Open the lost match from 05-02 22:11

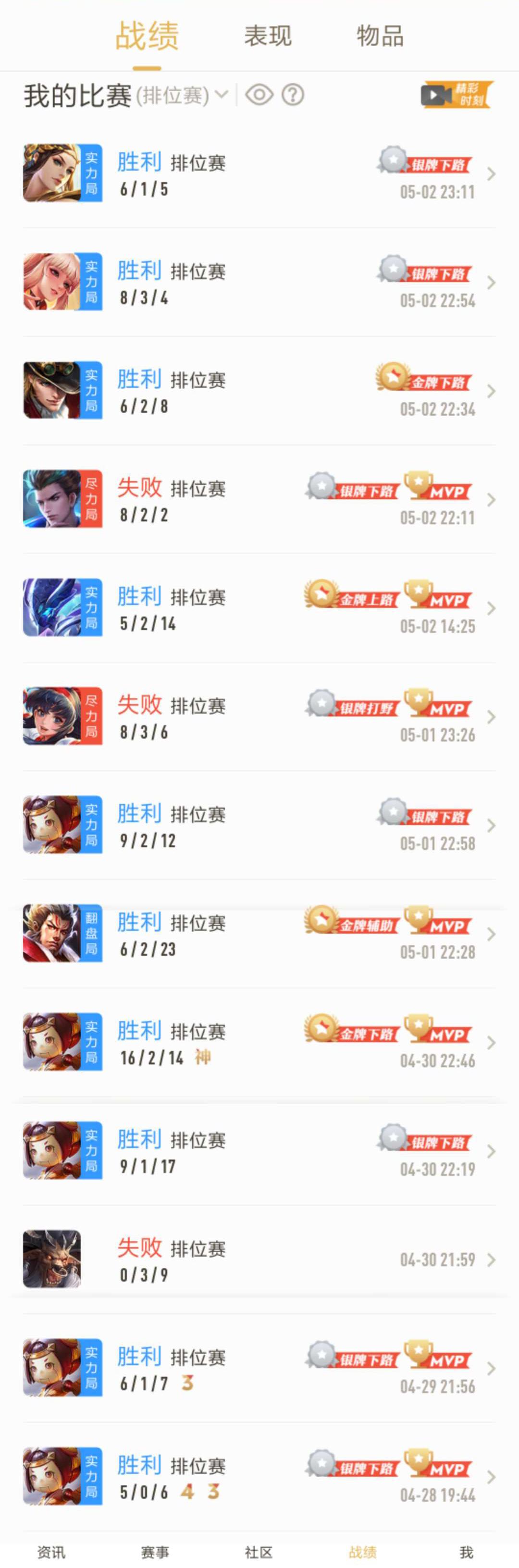click(x=259, y=500)
